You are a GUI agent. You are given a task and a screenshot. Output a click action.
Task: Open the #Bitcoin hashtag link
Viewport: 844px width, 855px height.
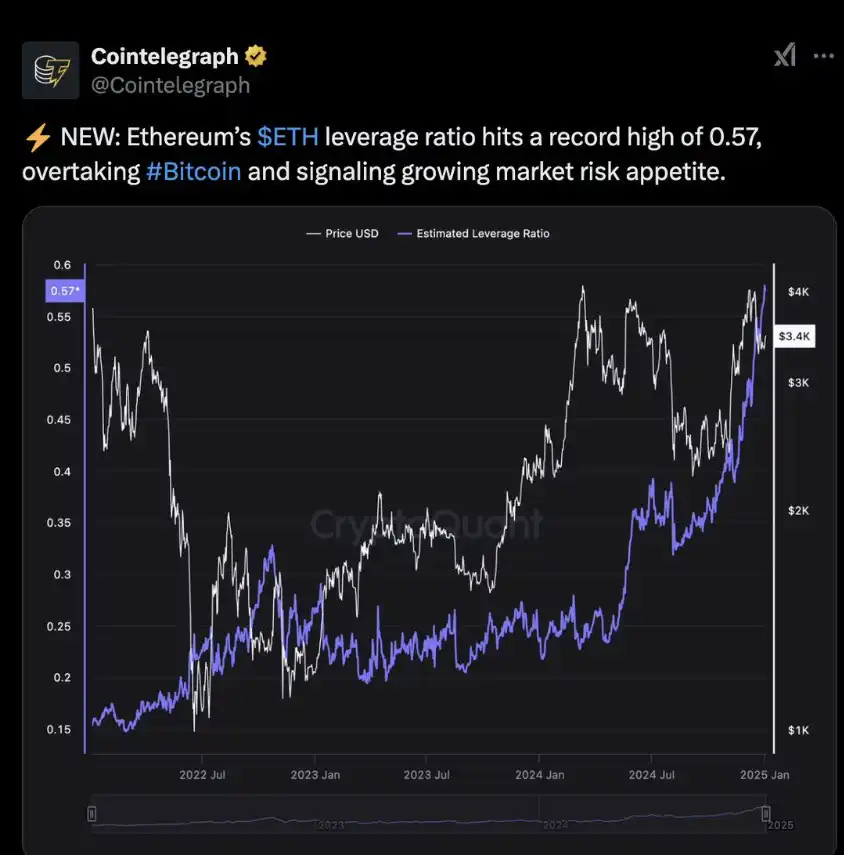(193, 171)
